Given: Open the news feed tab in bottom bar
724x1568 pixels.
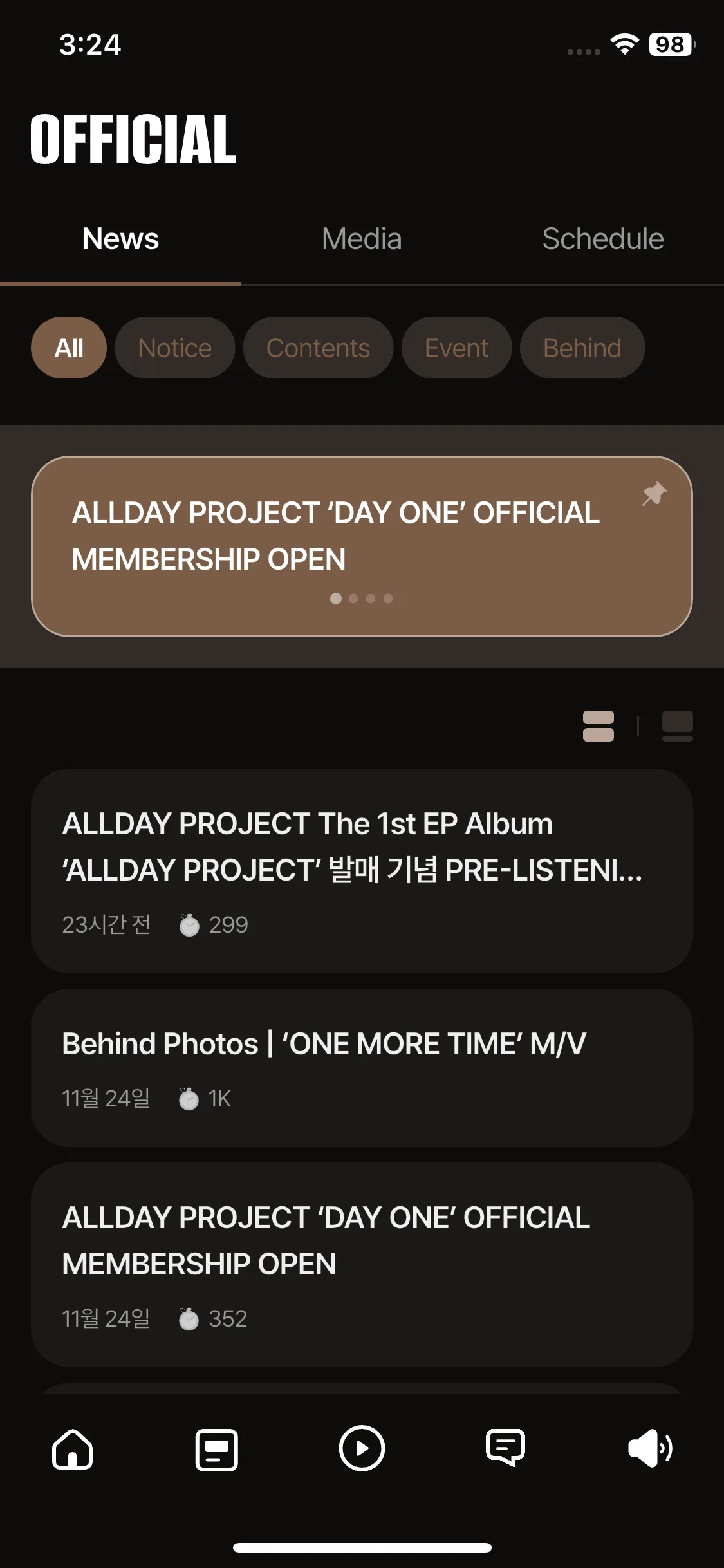Looking at the screenshot, I should (x=217, y=1449).
